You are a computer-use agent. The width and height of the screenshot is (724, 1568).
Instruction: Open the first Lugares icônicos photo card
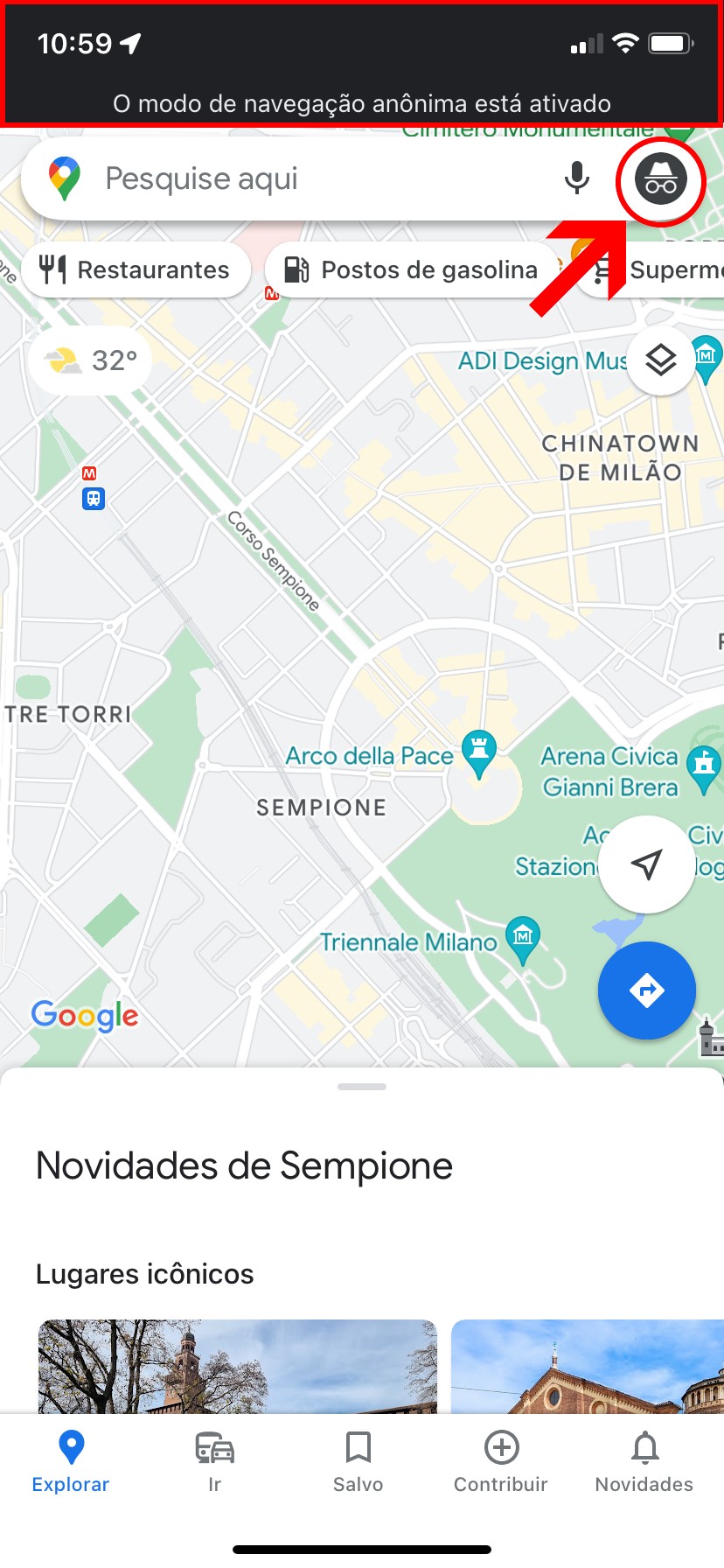pos(237,1365)
